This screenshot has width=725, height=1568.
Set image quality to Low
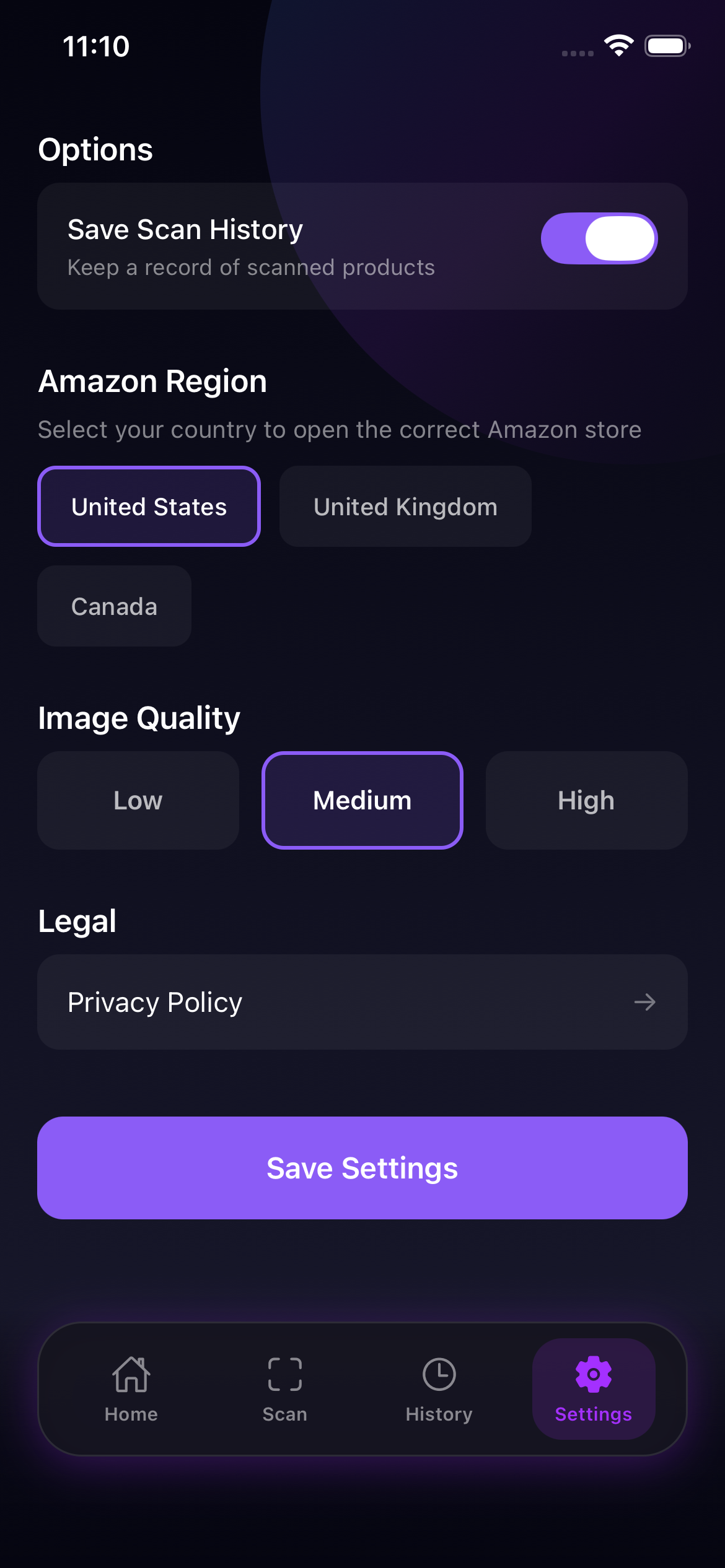(138, 800)
